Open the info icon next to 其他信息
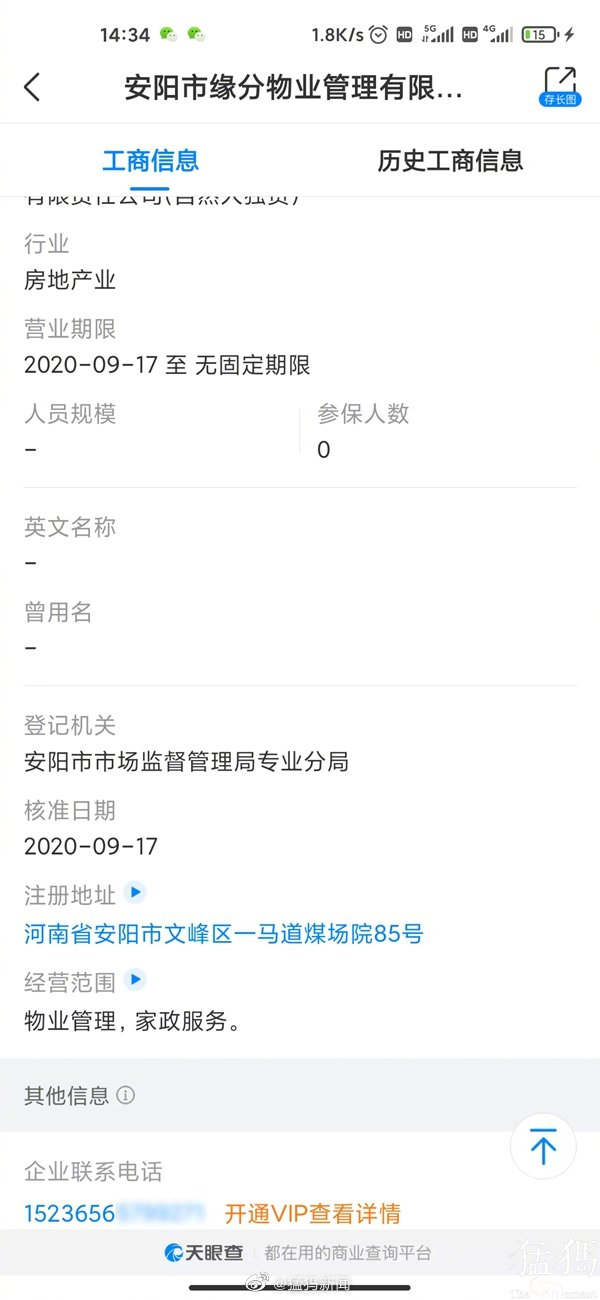Viewport: 600px width, 1300px height. tap(126, 1095)
